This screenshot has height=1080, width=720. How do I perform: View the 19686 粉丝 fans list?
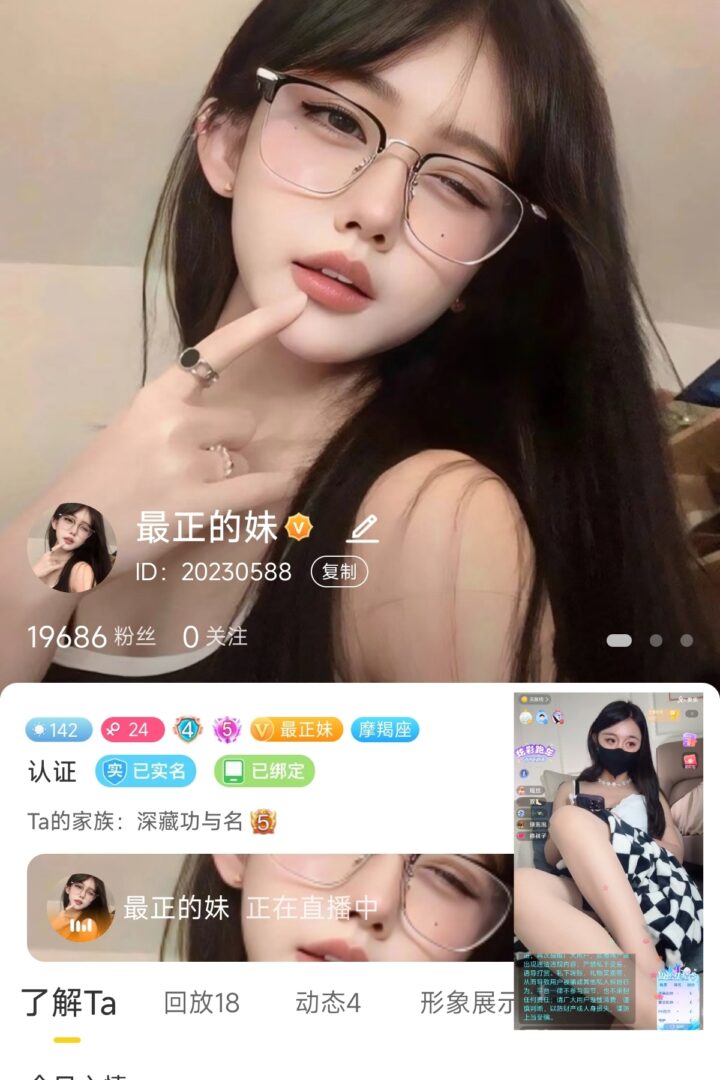click(92, 637)
